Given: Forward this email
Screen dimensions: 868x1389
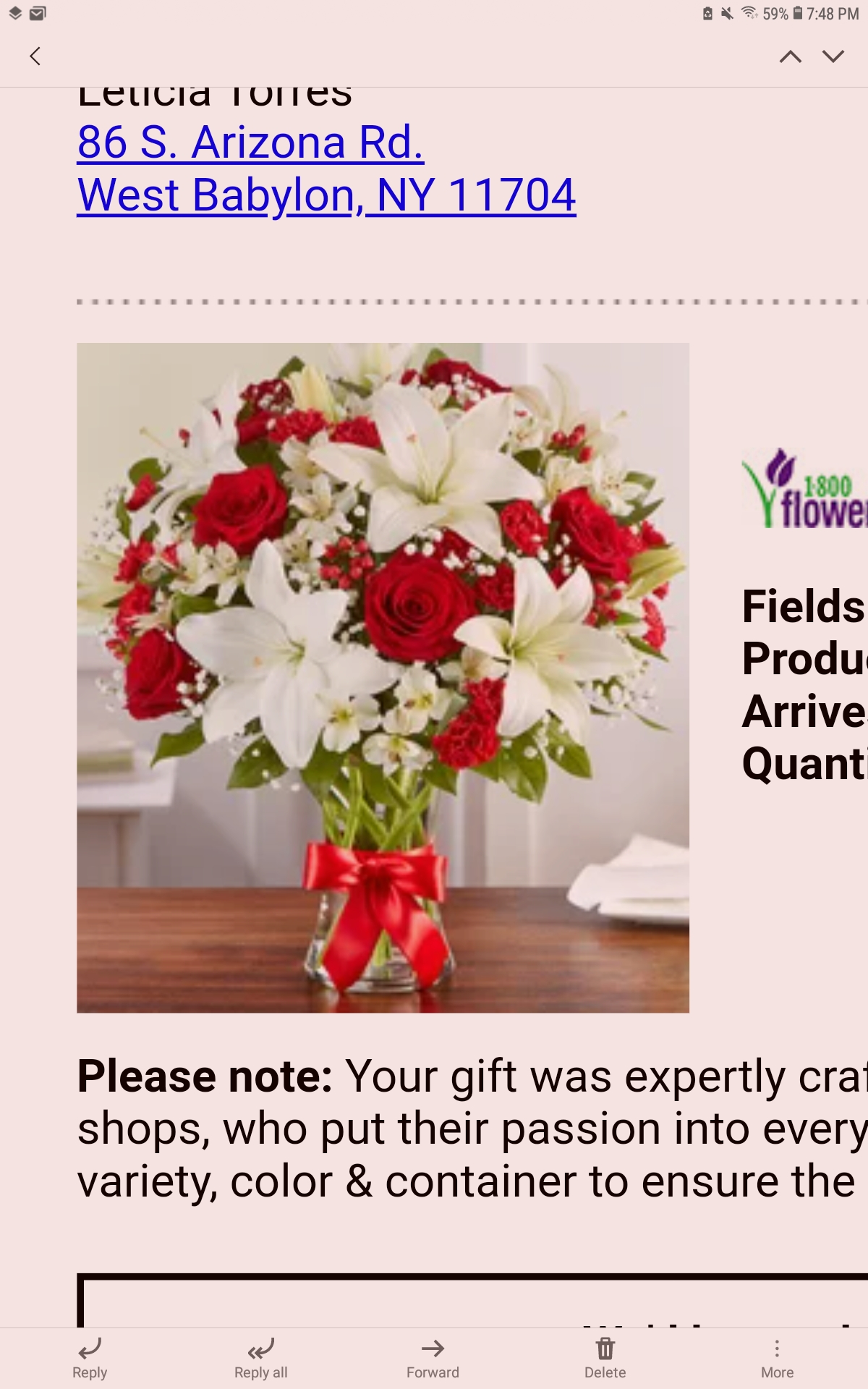Looking at the screenshot, I should (x=433, y=1358).
